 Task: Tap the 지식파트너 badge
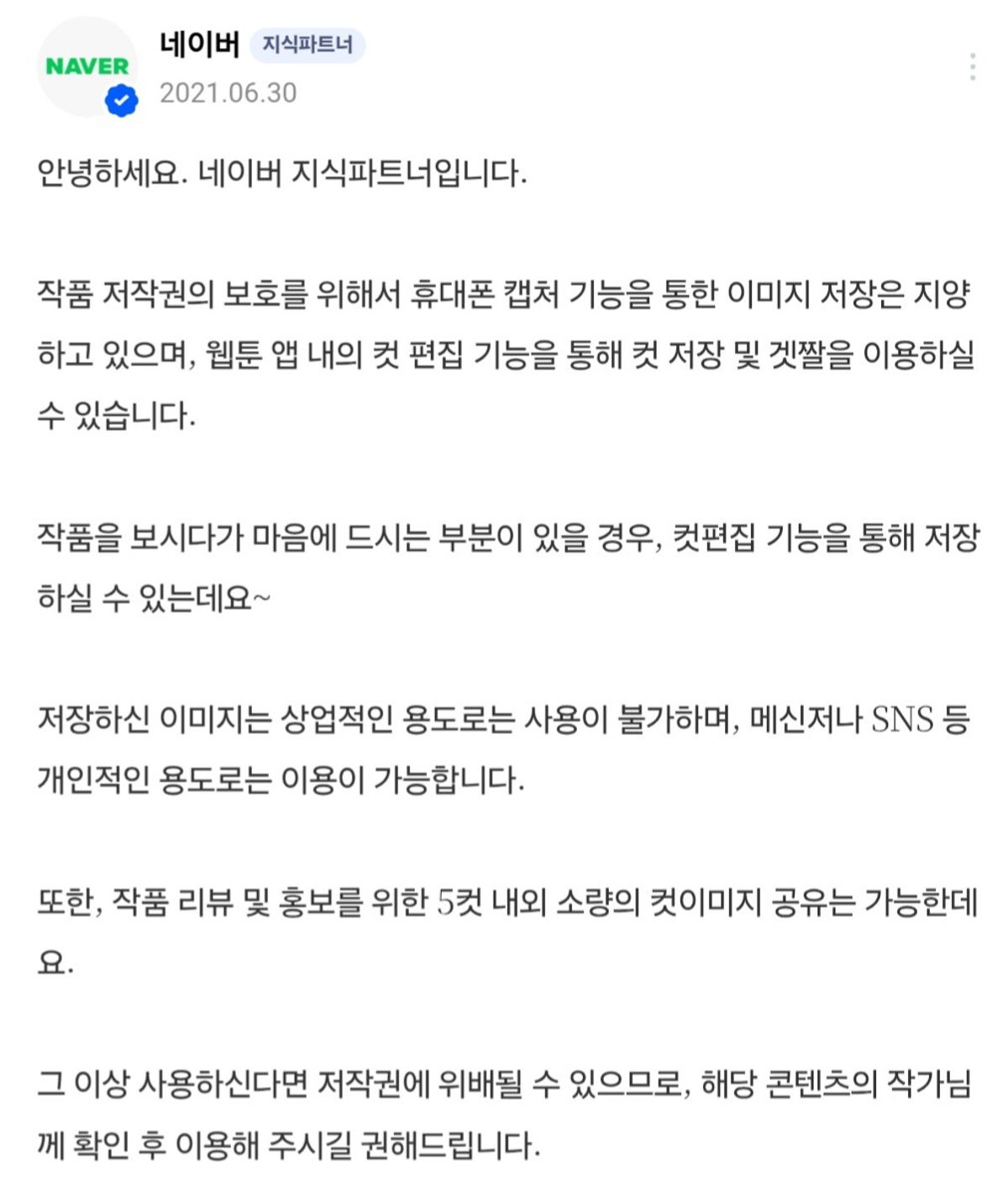pos(307,45)
